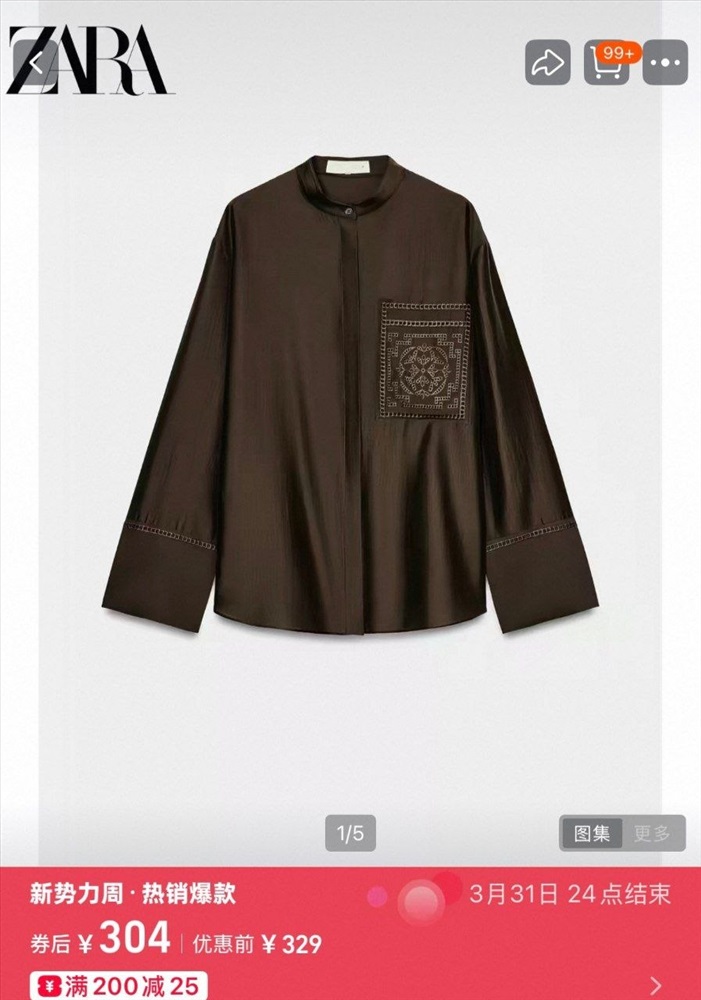
Task: Open the shopping cart
Action: (x=606, y=63)
